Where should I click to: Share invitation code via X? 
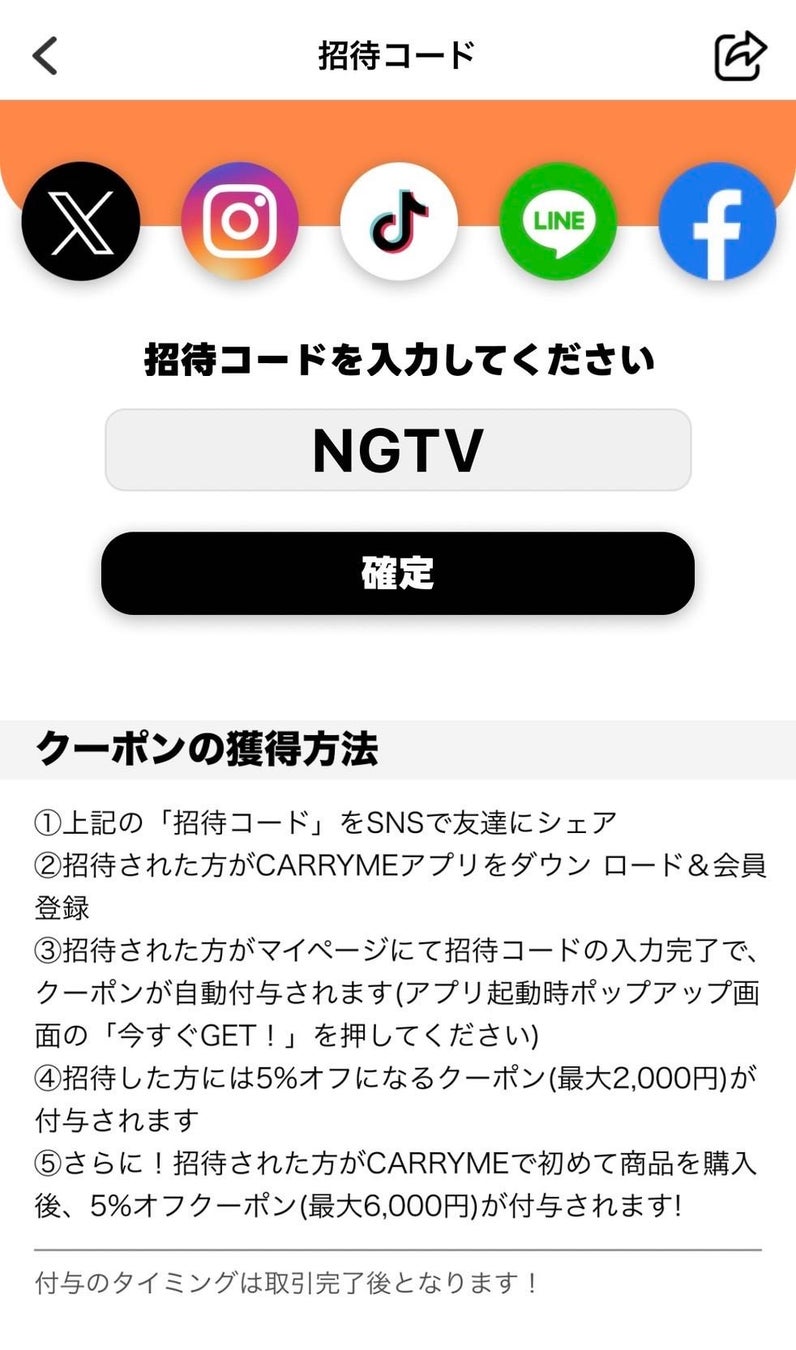point(80,221)
